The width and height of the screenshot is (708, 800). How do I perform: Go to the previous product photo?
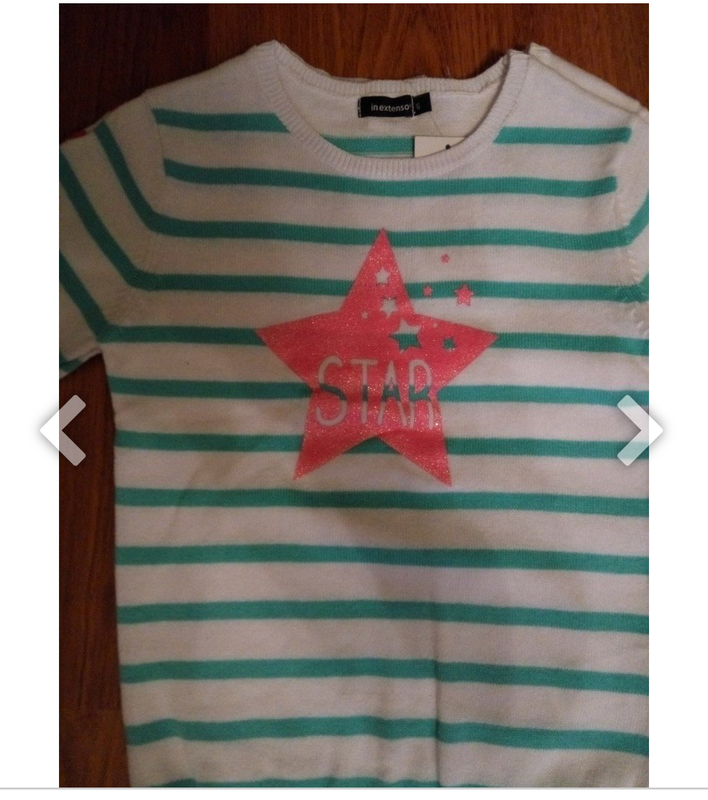64,430
